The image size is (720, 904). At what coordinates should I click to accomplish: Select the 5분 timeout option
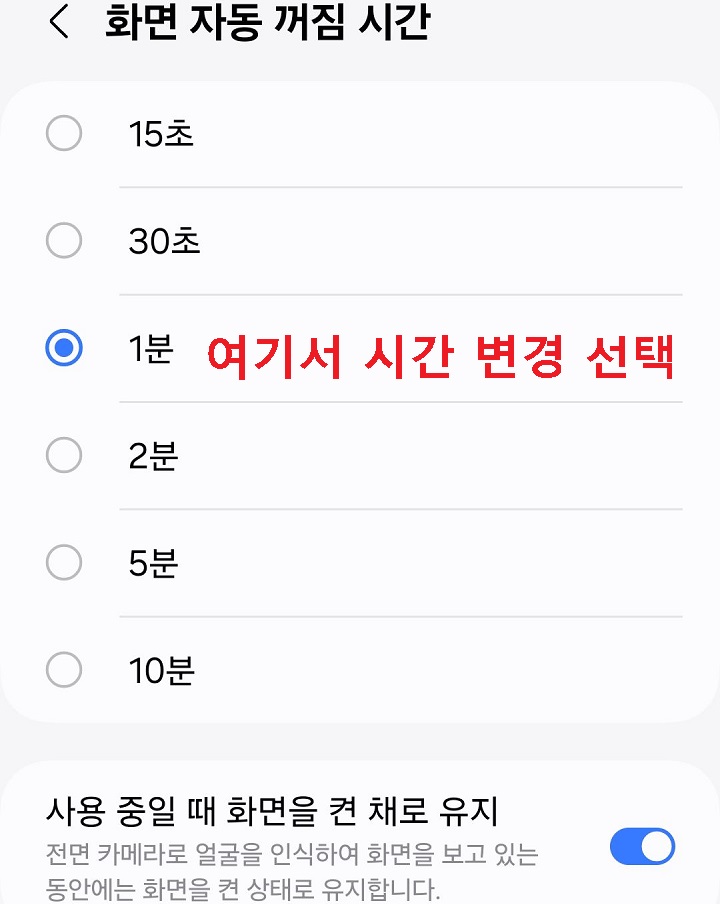(63, 564)
